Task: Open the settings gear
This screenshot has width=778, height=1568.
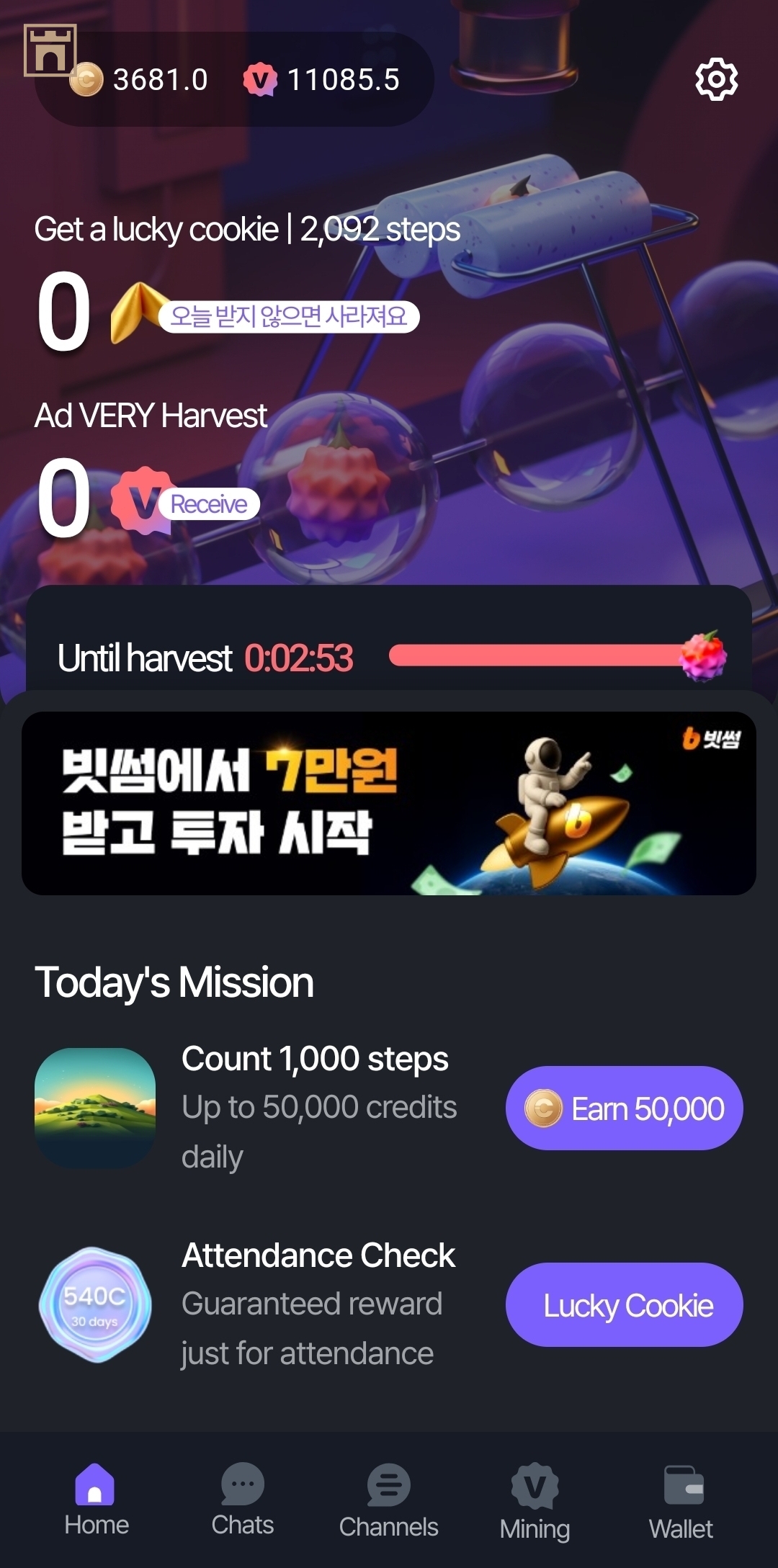Action: click(x=716, y=79)
